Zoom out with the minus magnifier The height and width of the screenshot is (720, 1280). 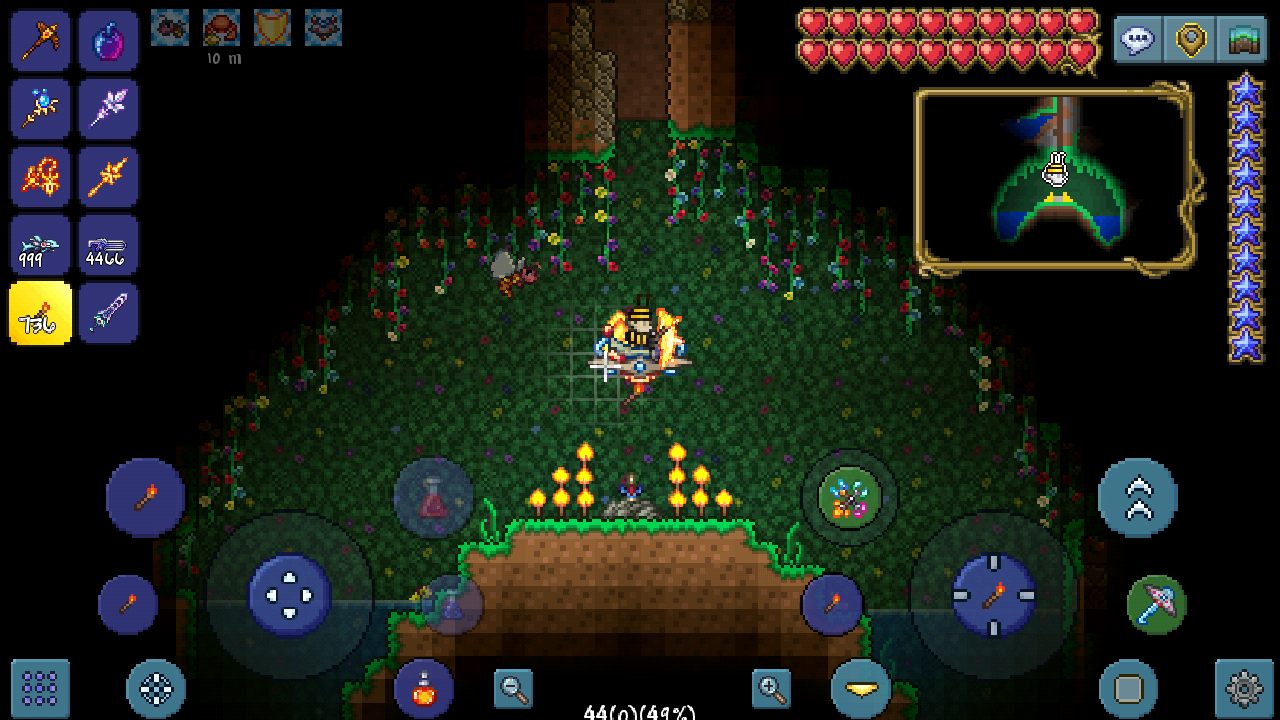pyautogui.click(x=513, y=688)
